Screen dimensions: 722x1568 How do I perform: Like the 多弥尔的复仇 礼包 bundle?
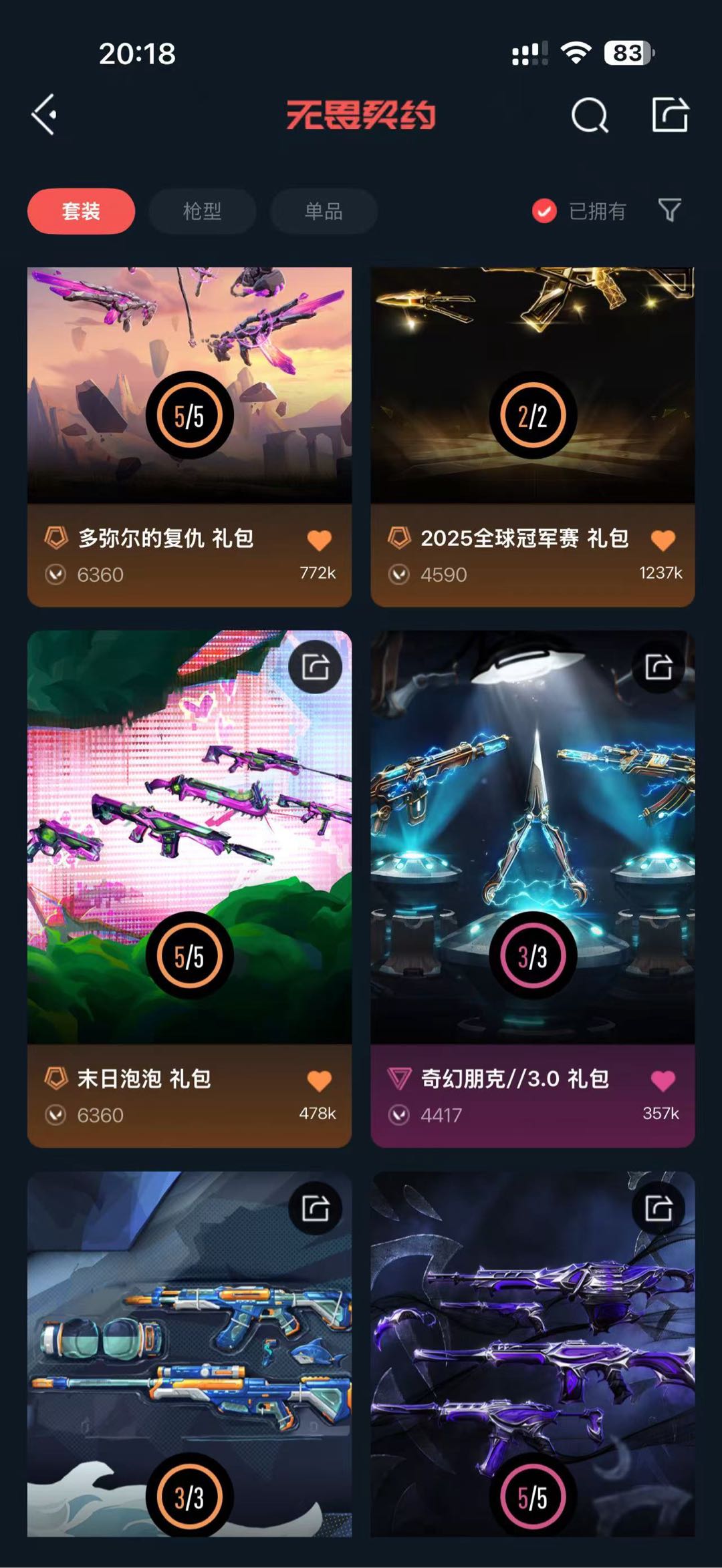tap(320, 540)
